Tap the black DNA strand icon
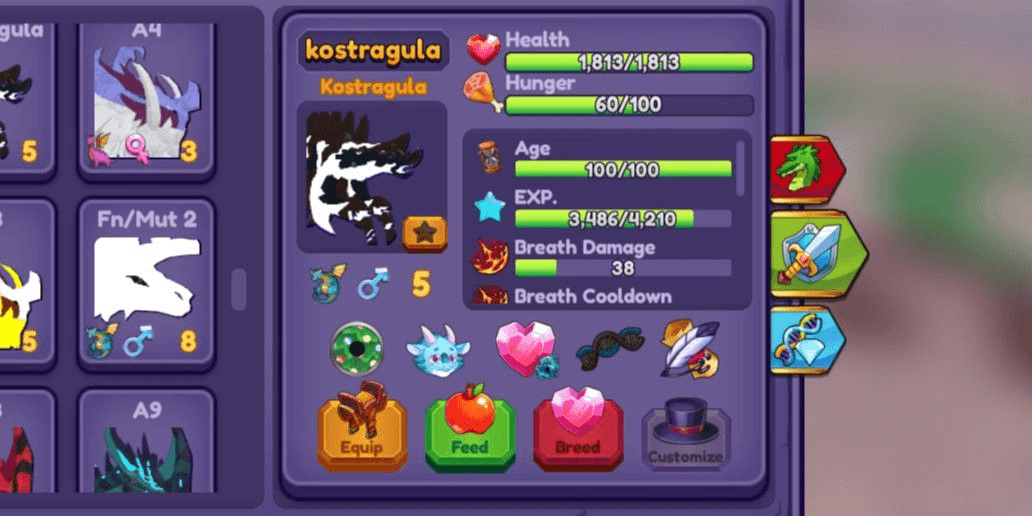The height and width of the screenshot is (516, 1032). click(x=610, y=347)
